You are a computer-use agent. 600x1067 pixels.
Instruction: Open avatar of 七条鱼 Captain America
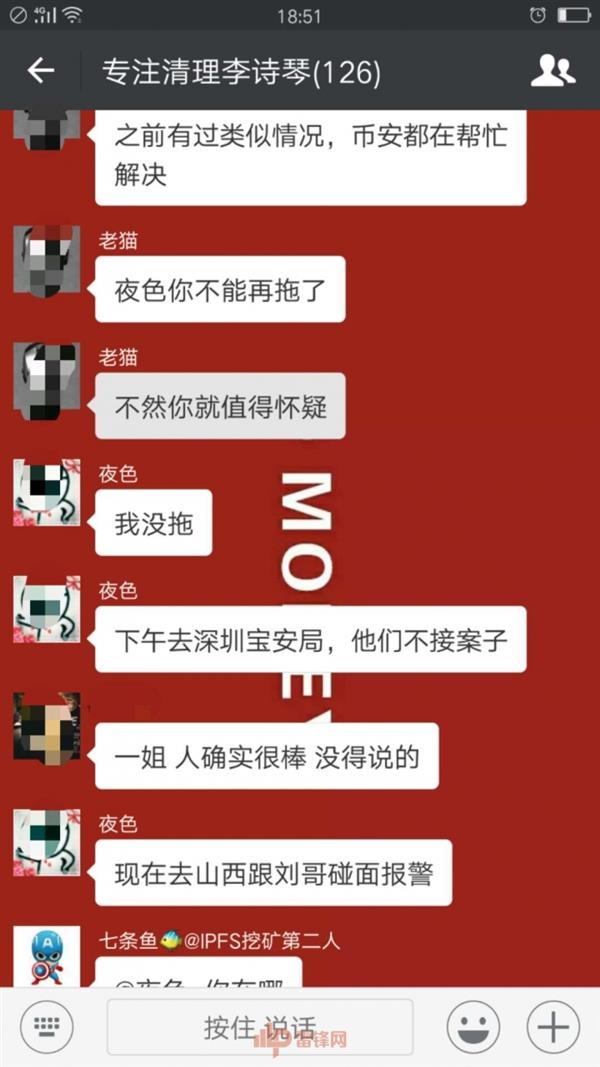tap(47, 957)
